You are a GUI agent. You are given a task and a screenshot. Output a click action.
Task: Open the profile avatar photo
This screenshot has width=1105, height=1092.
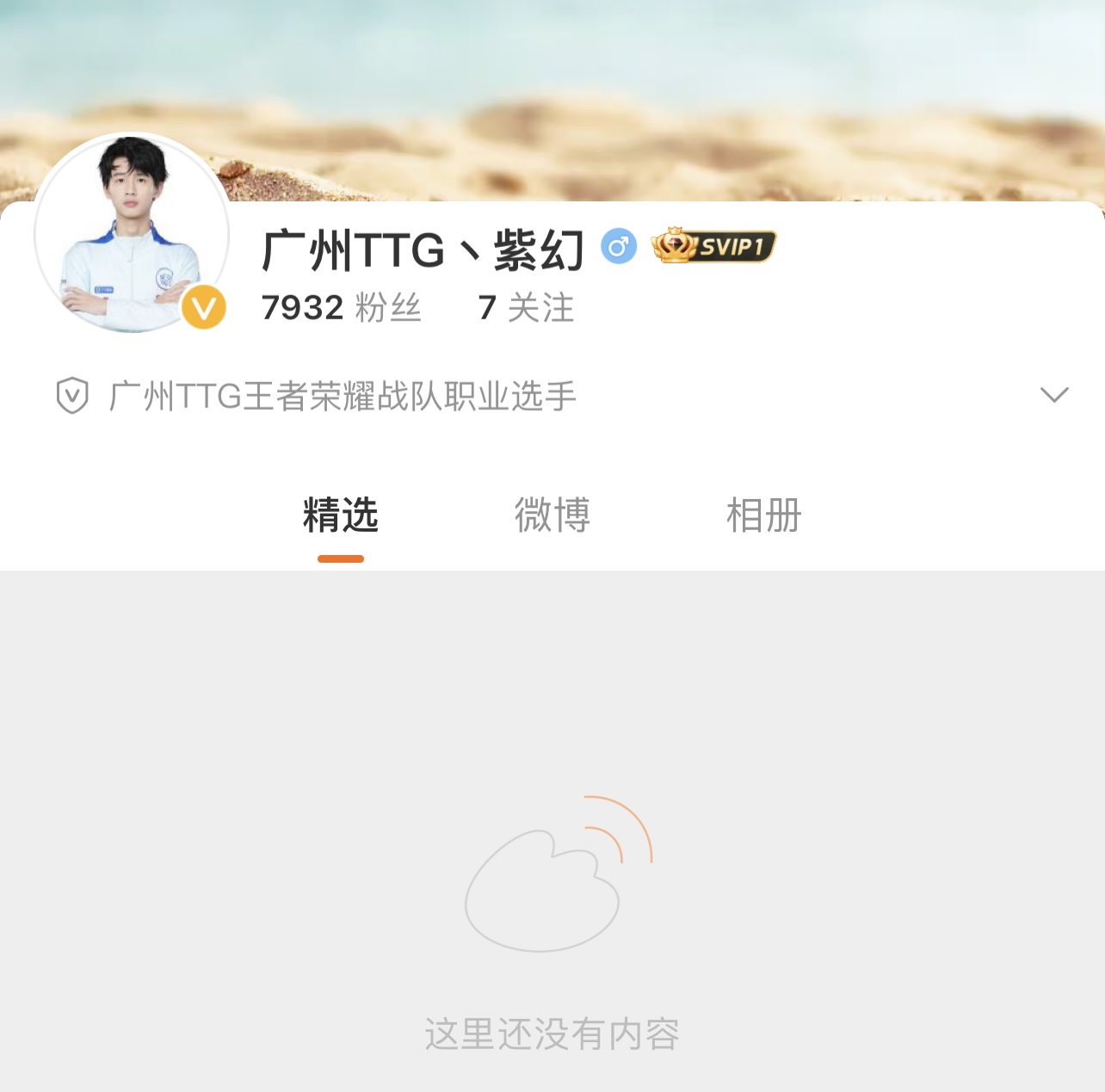(132, 232)
